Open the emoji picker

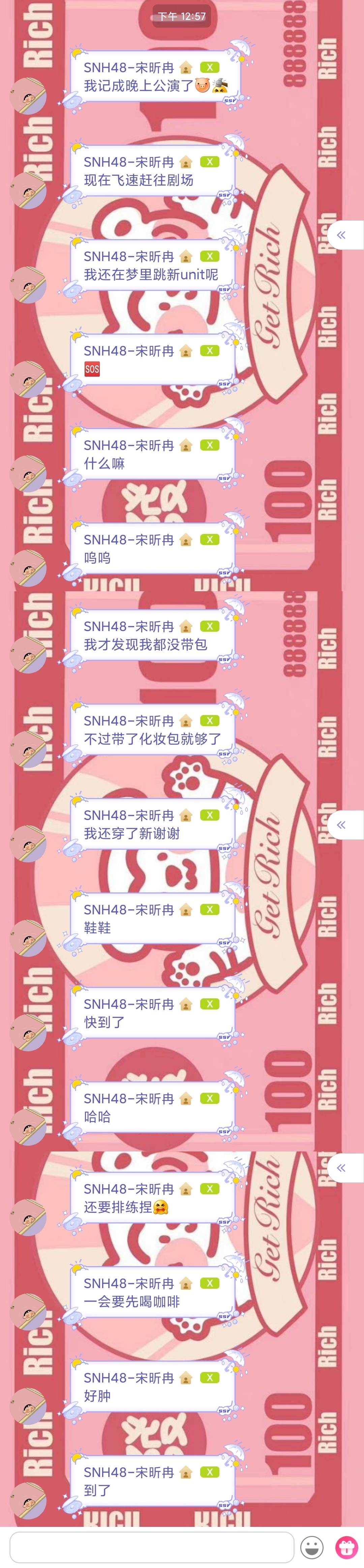point(312,1547)
